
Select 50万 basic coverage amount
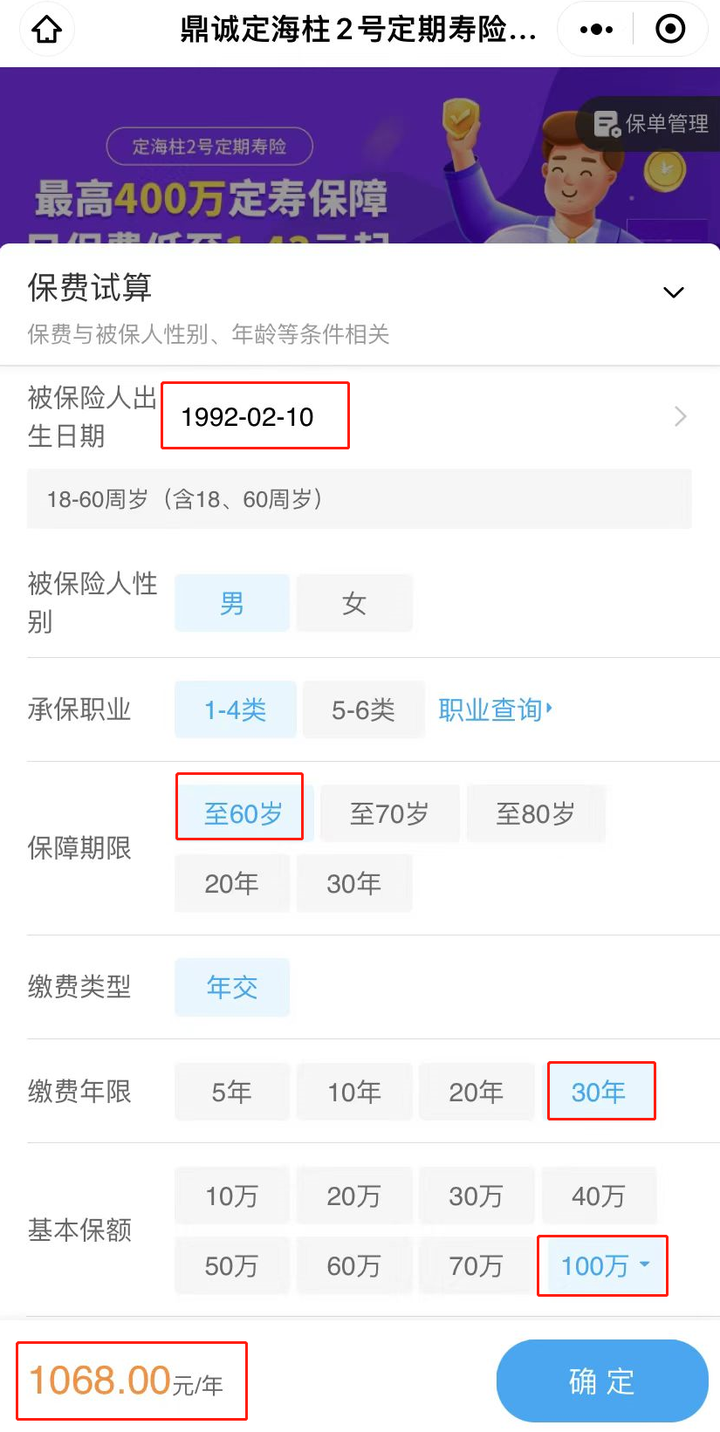coord(232,1265)
